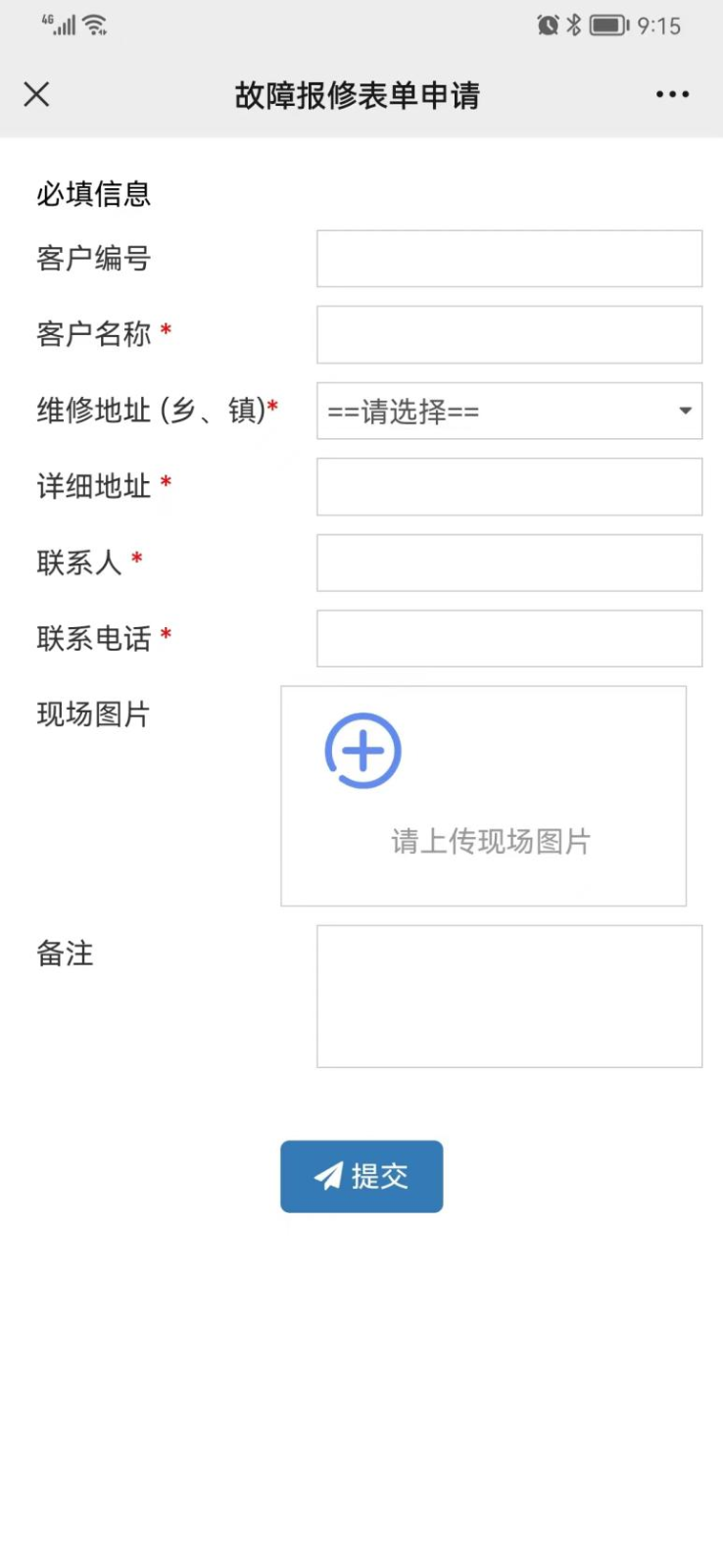
Task: Tap the 备注 text area
Action: pos(509,996)
